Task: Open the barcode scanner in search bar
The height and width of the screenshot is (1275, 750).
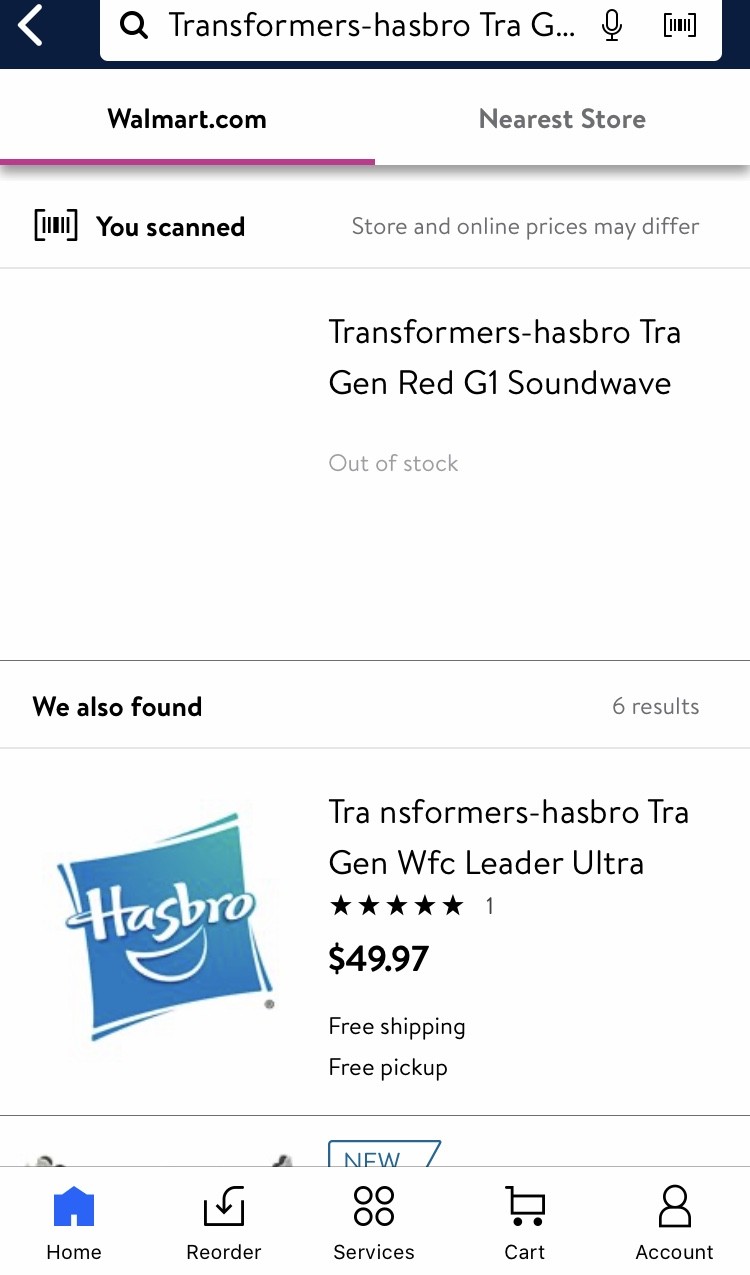Action: [x=680, y=26]
